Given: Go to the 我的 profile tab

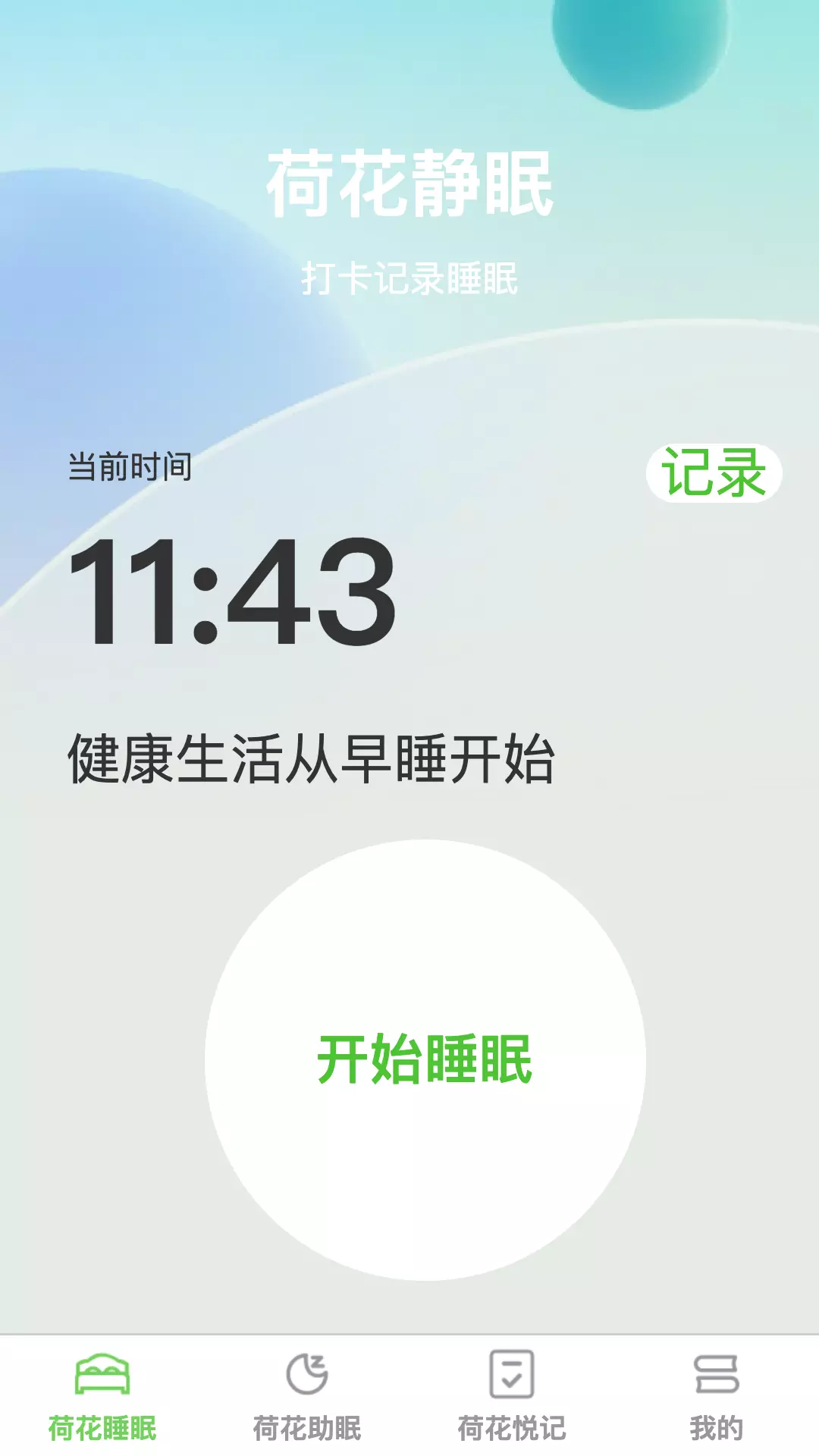Looking at the screenshot, I should 717,1397.
